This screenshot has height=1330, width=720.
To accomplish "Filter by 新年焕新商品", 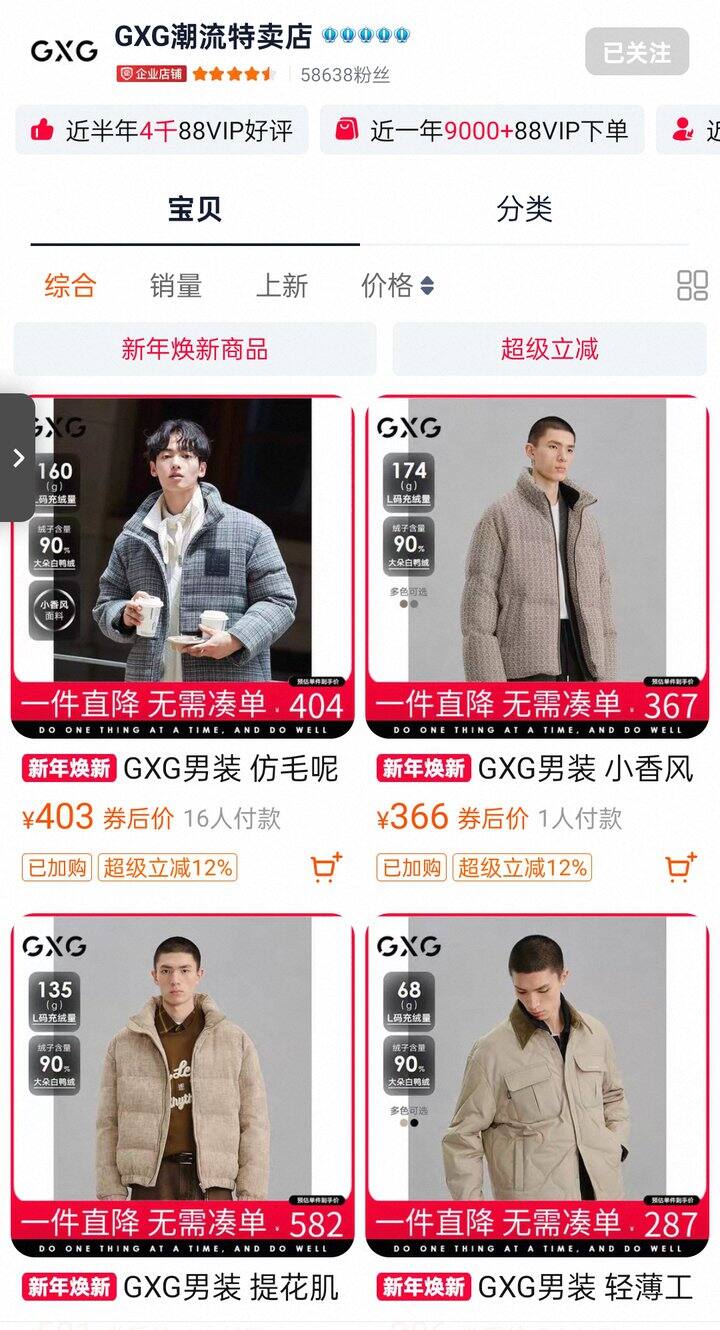I will point(195,349).
